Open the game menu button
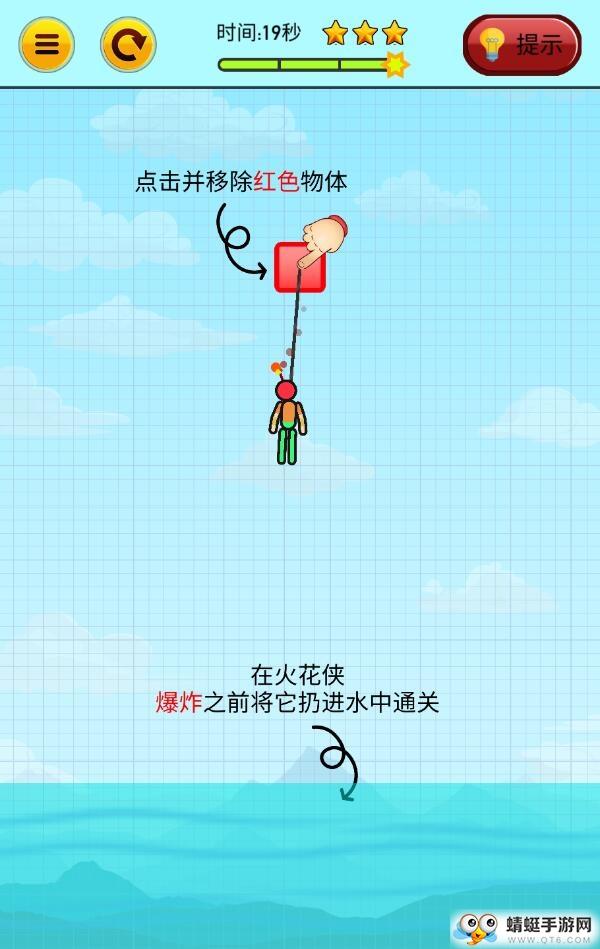 pos(46,44)
